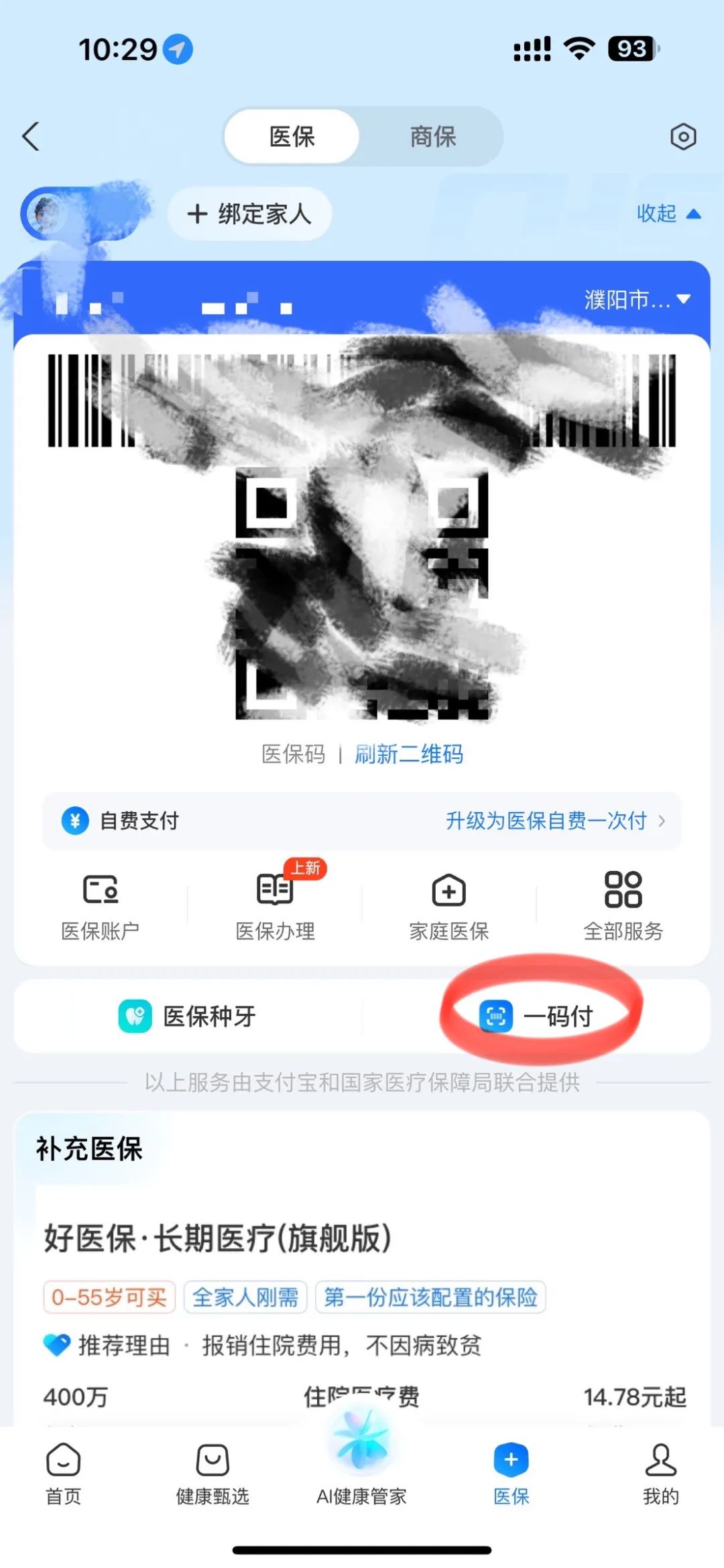Open 一码付
This screenshot has height=1568, width=724.
click(x=536, y=1017)
